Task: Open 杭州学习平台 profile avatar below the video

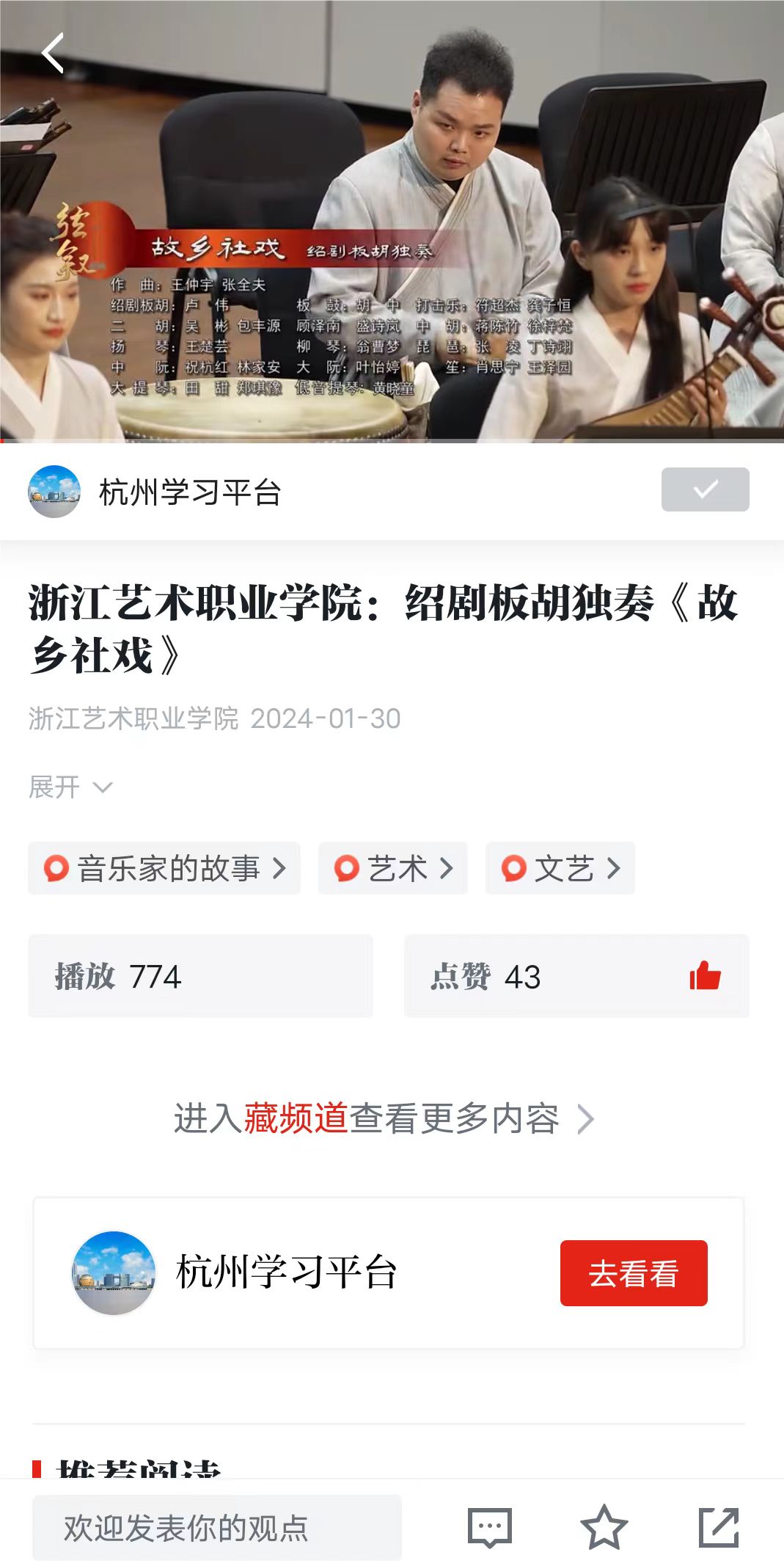Action: pyautogui.click(x=54, y=492)
